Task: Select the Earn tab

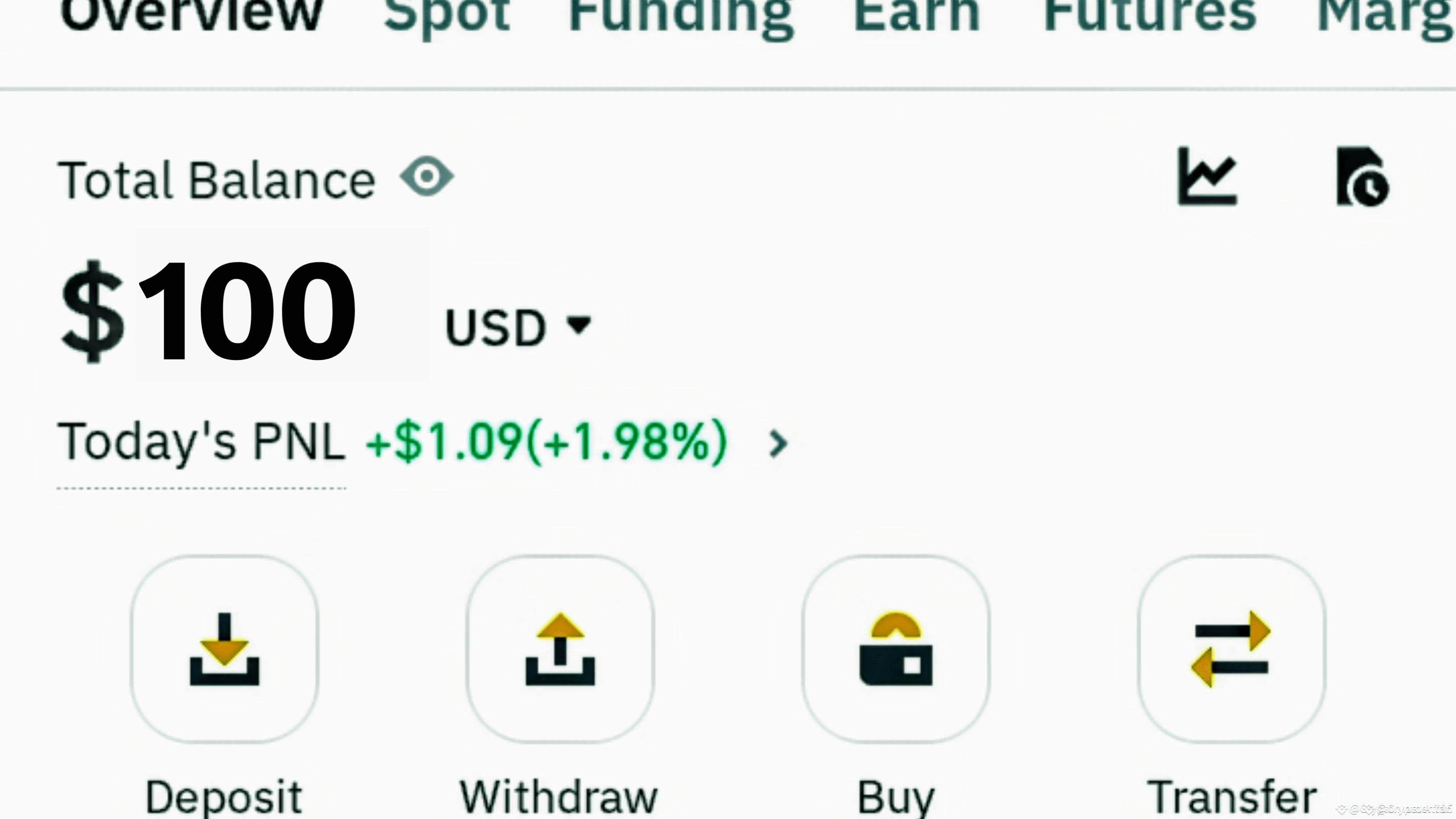Action: (916, 16)
